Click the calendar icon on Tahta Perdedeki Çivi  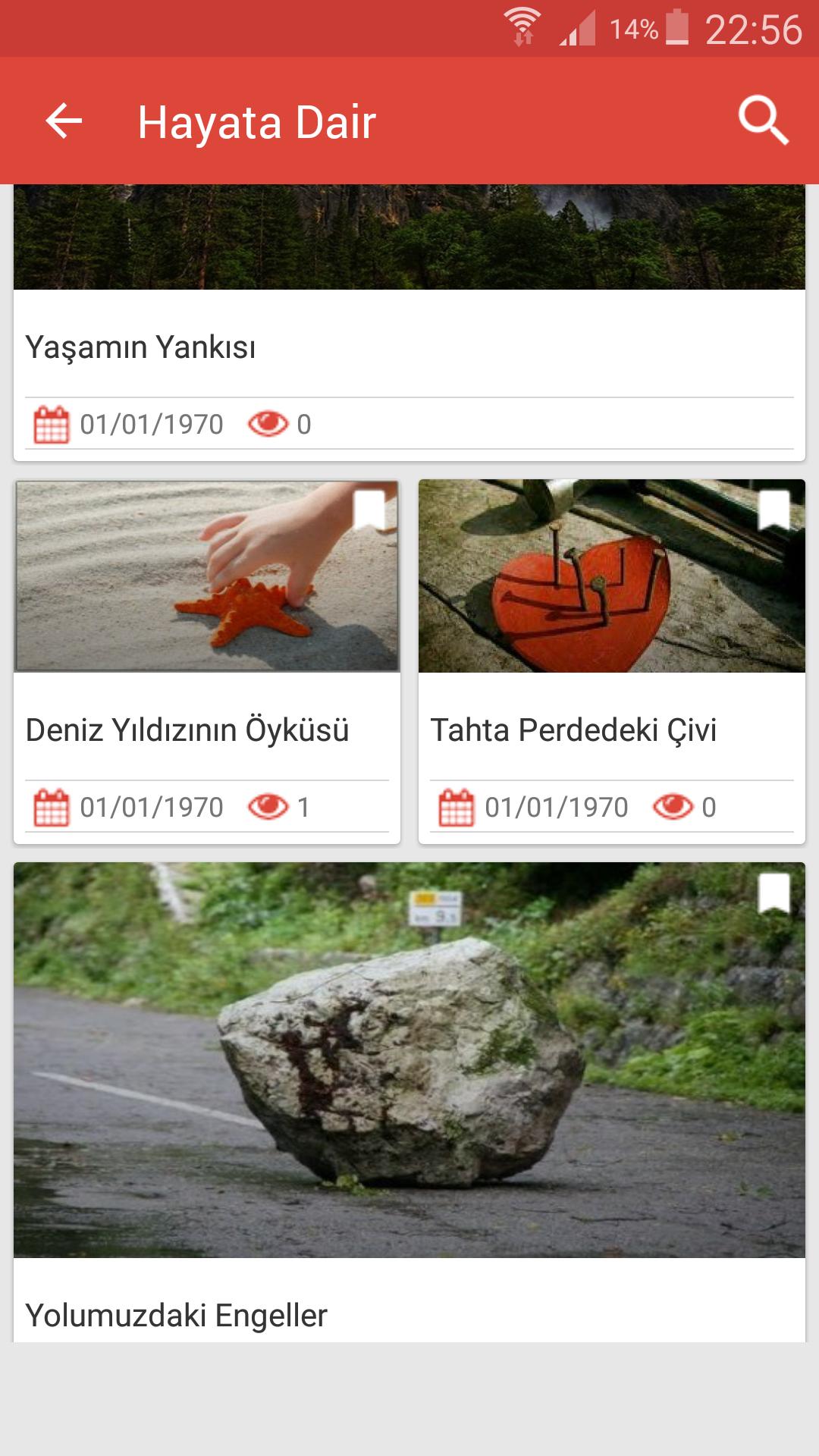tap(455, 808)
